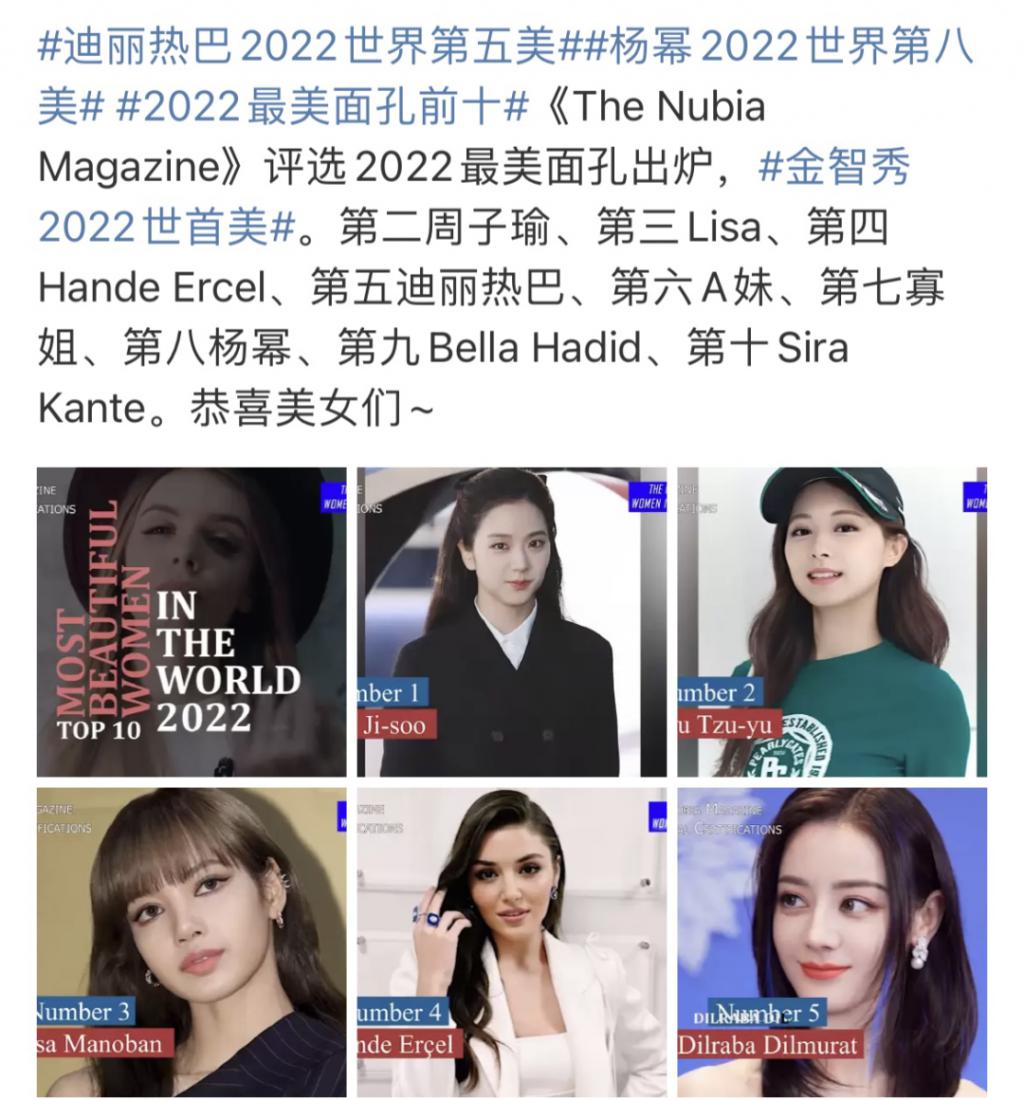View the Number 5 Dilraba Dilmurat image

tap(832, 942)
